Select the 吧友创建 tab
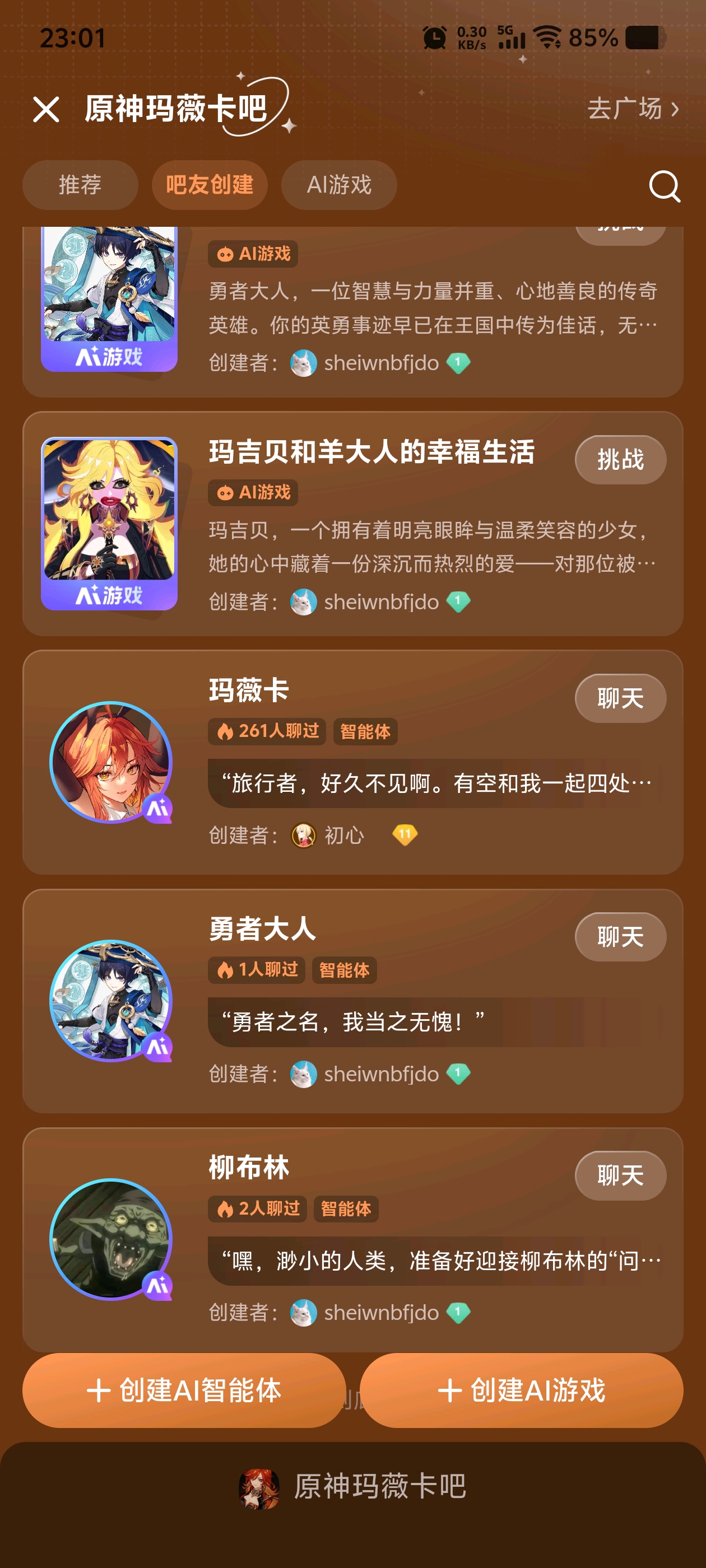The width and height of the screenshot is (706, 1568). (x=209, y=184)
